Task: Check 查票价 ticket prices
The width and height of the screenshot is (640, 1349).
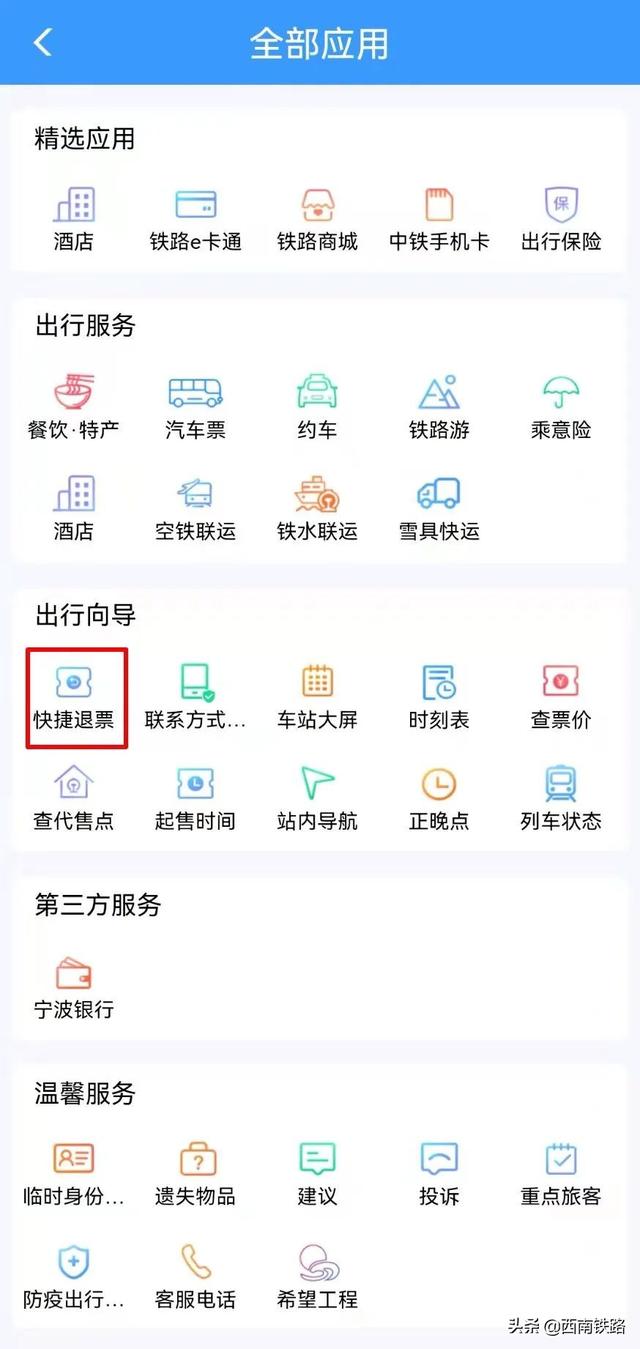Action: point(561,698)
